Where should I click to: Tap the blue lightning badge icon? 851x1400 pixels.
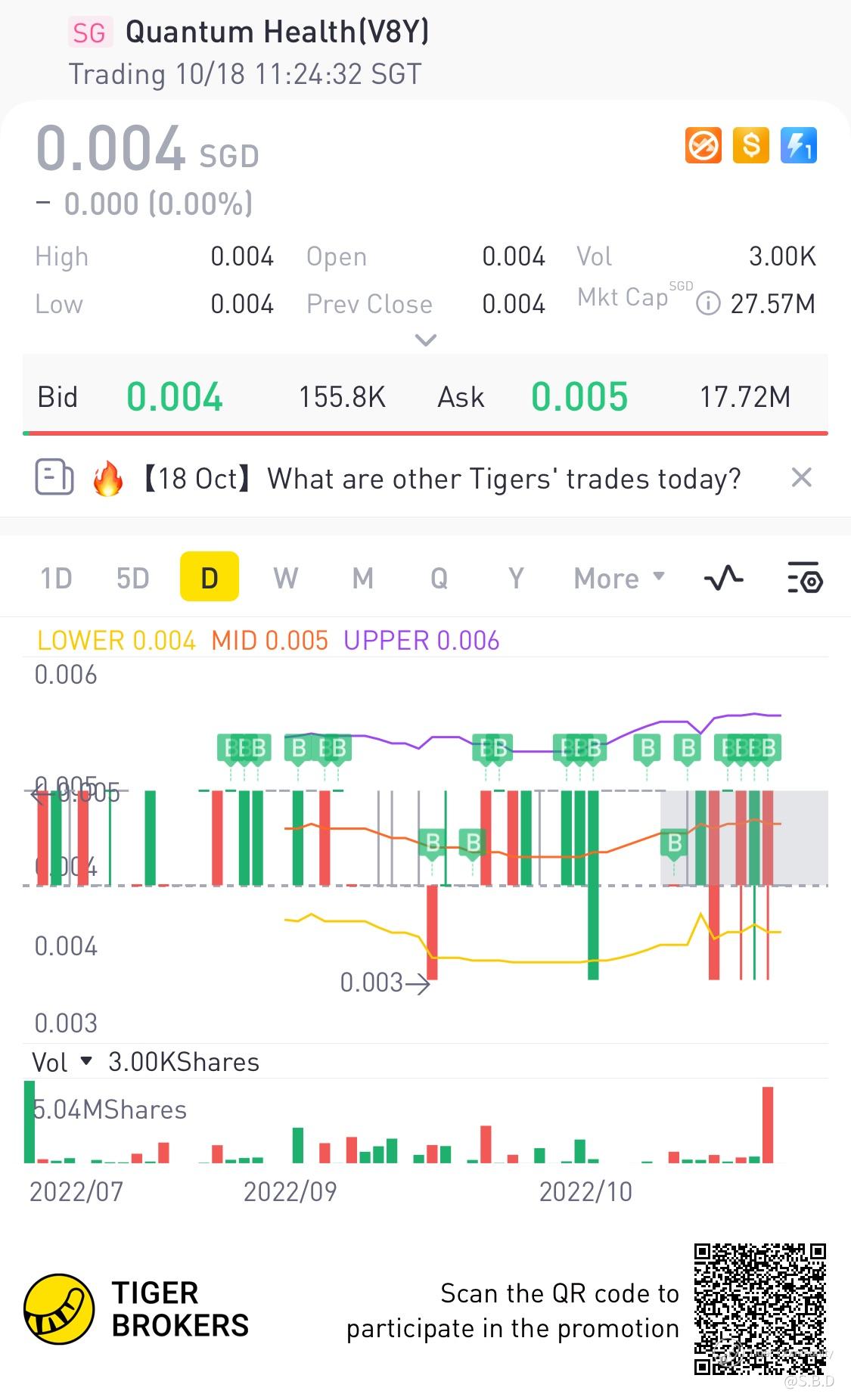coord(798,145)
